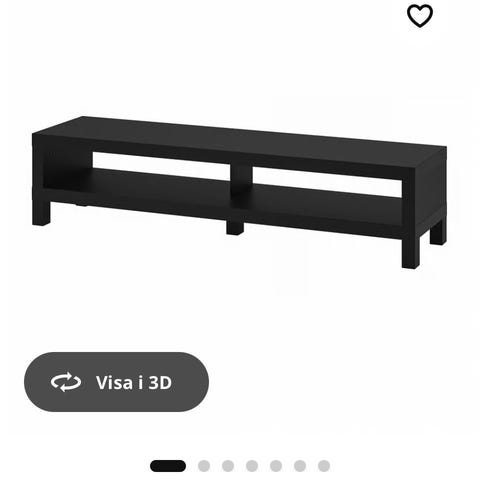Jump to the last image dot
The width and height of the screenshot is (480, 480).
(x=324, y=466)
